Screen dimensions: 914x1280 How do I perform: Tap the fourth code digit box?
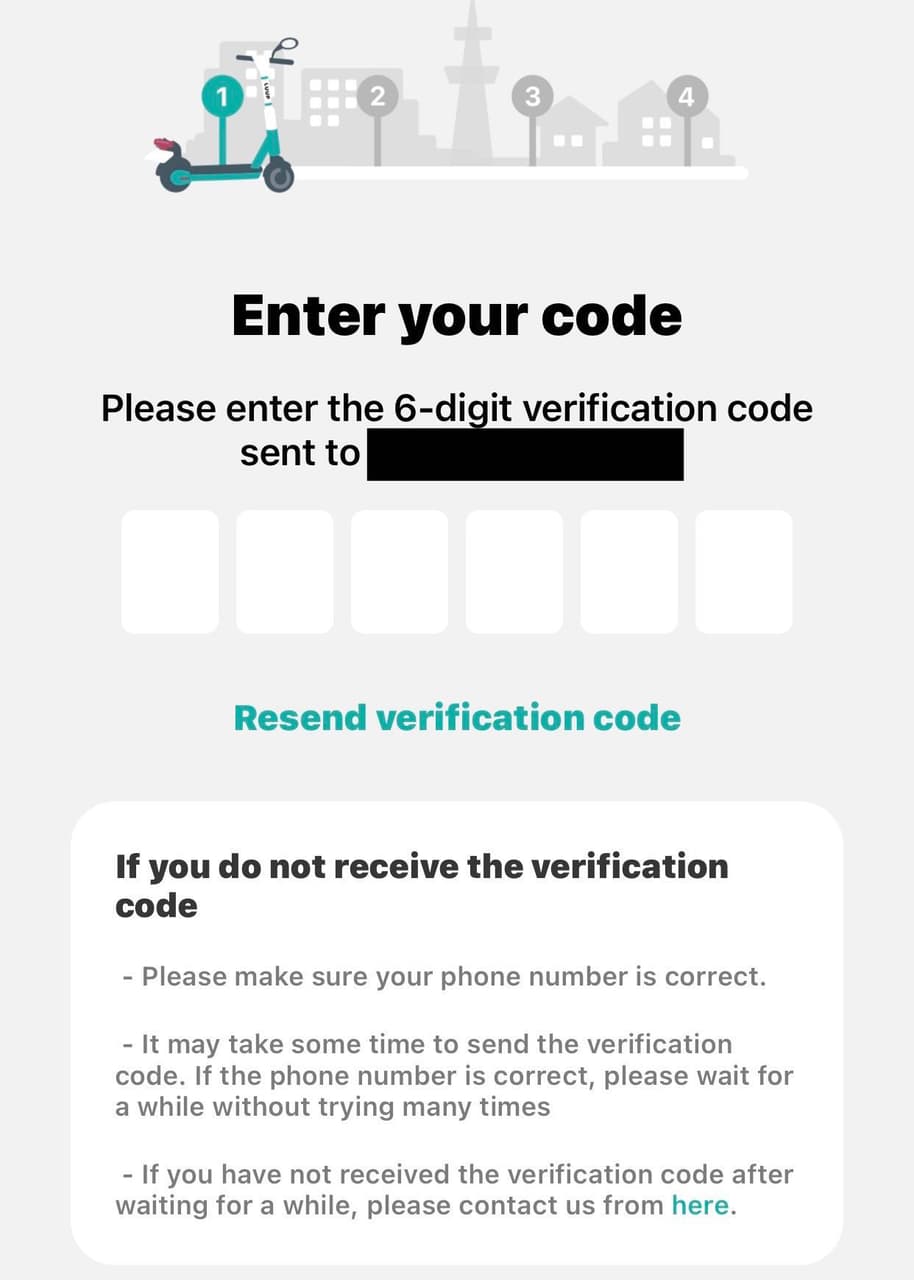click(x=514, y=572)
